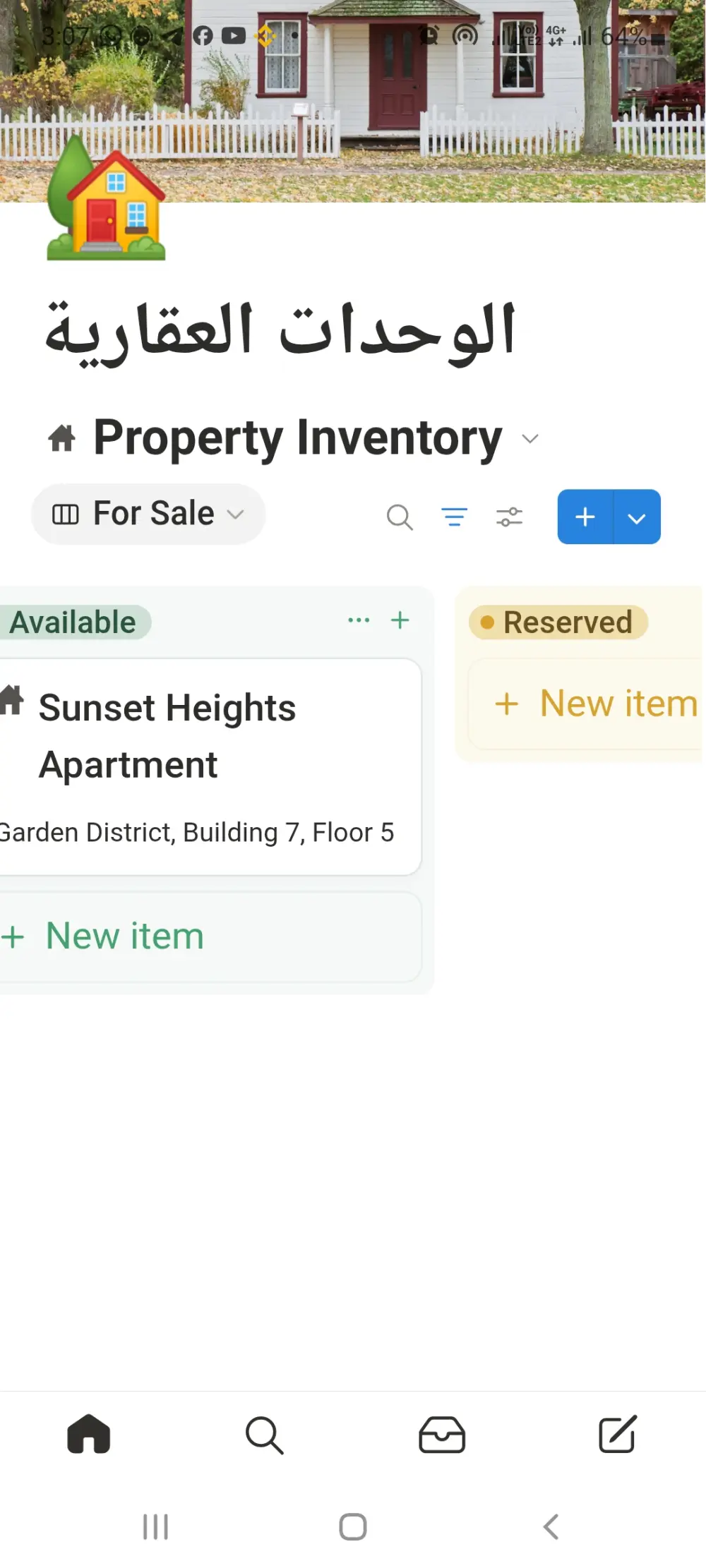The width and height of the screenshot is (706, 1568).
Task: Open the view settings sliders icon
Action: coord(509,517)
